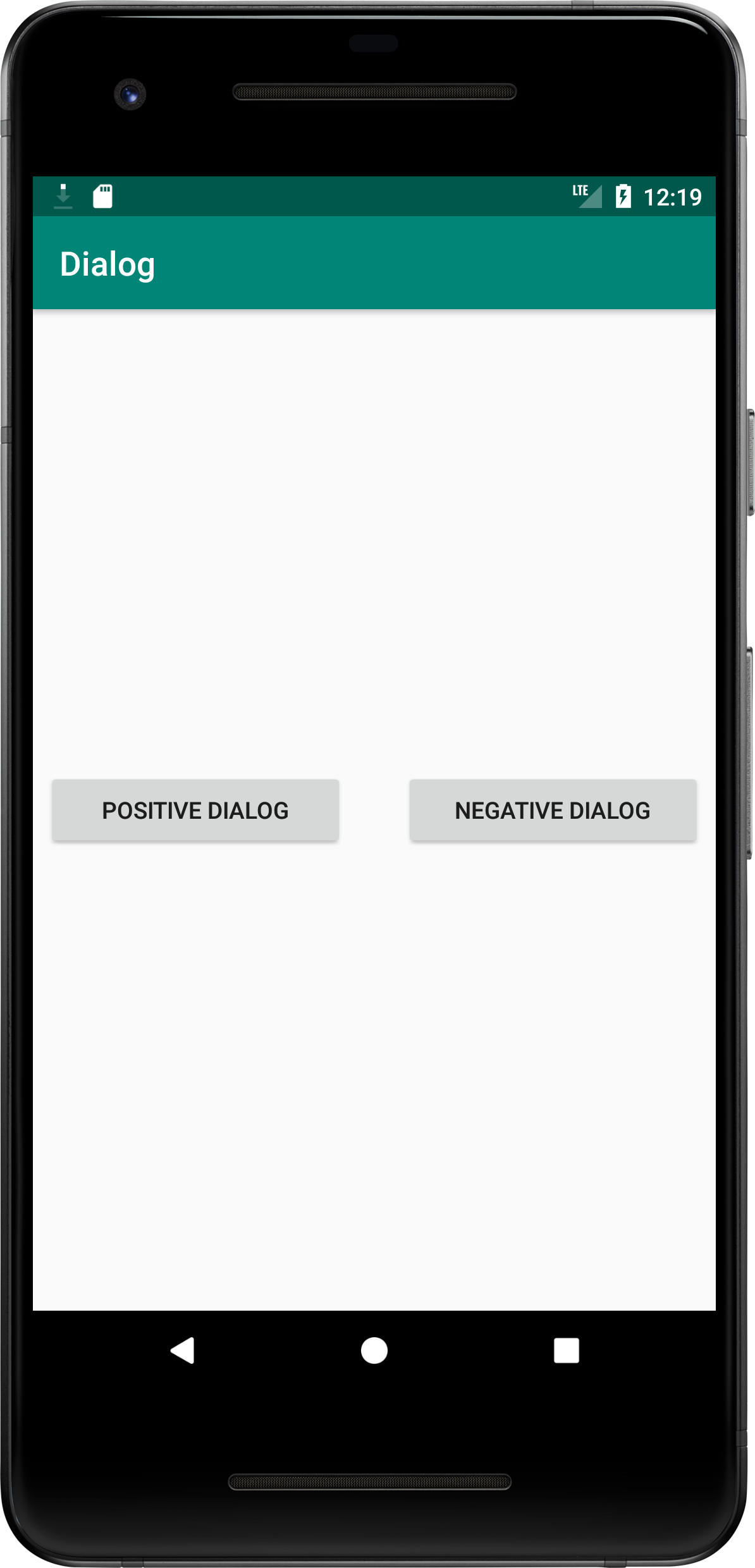Show recent apps via the square button
The width and height of the screenshot is (755, 1568).
(566, 1351)
